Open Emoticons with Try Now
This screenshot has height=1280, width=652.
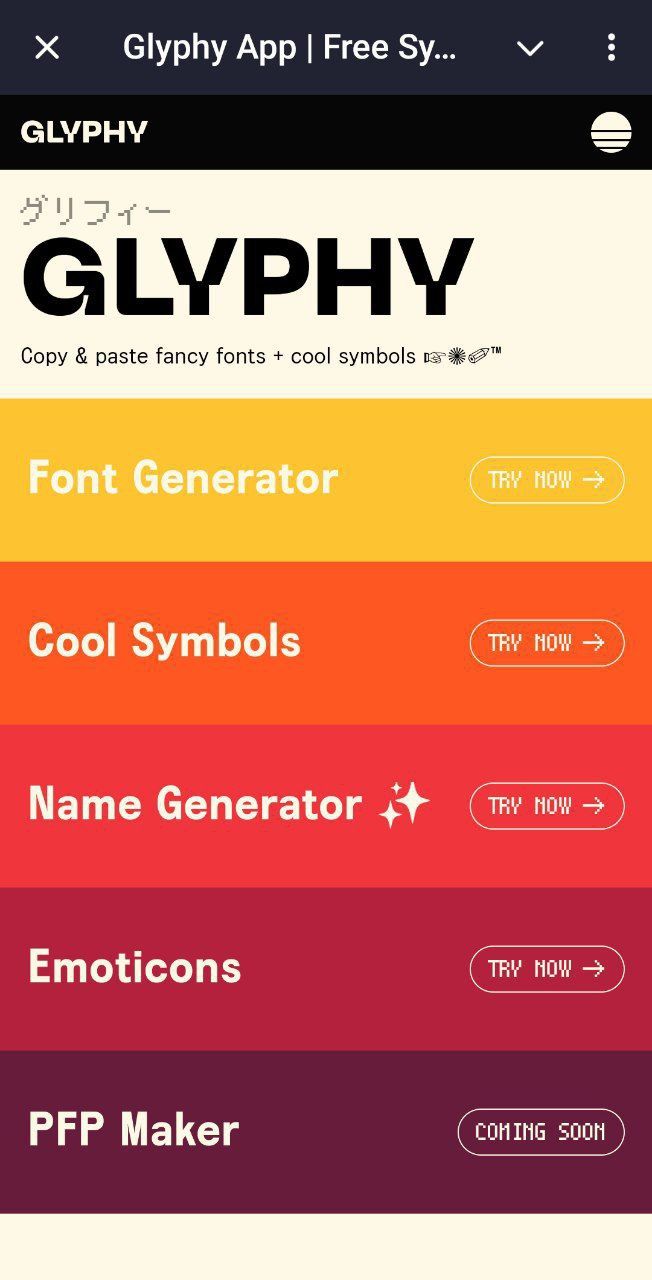(547, 969)
